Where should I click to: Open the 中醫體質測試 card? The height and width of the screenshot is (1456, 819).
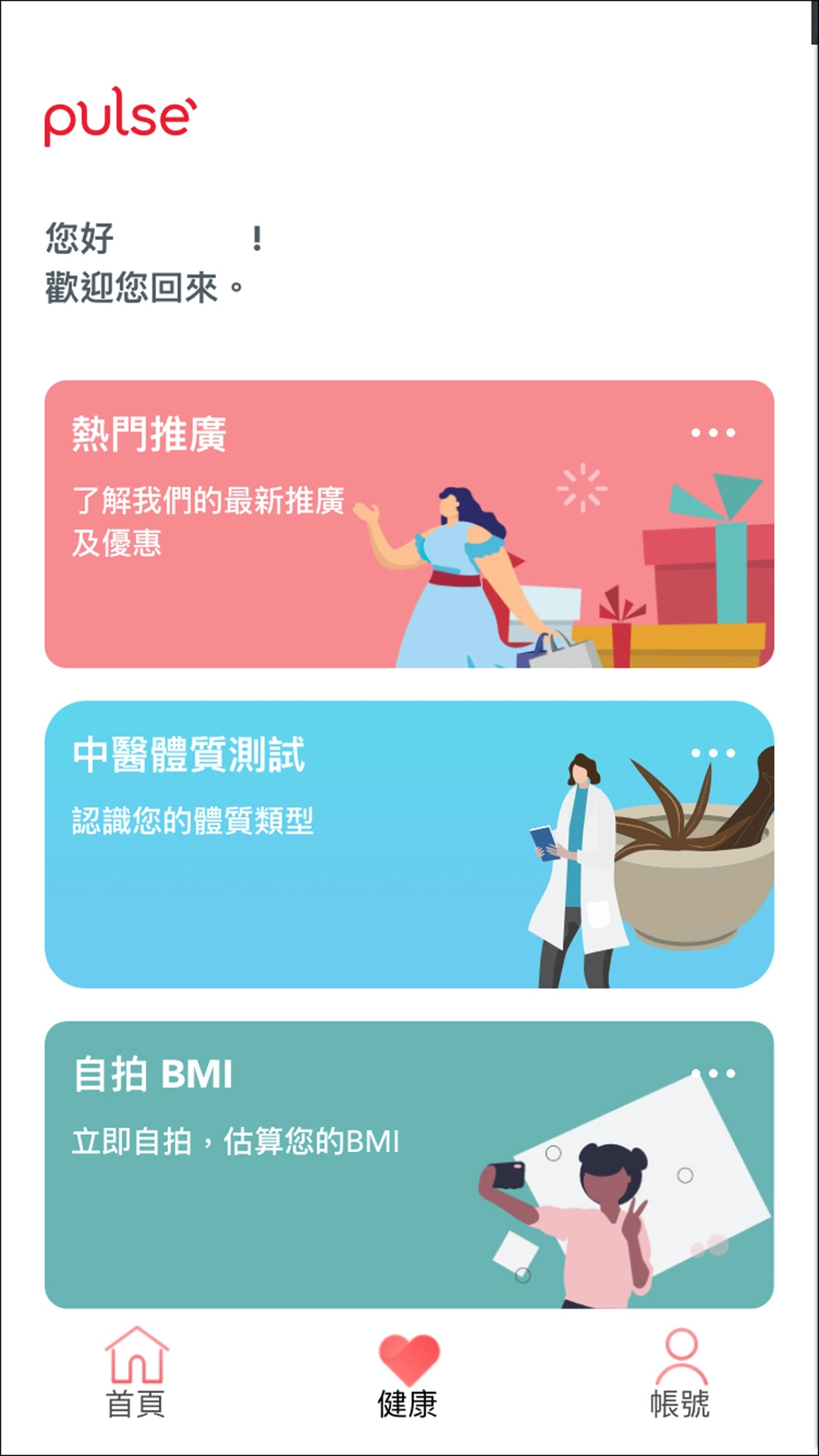click(409, 844)
